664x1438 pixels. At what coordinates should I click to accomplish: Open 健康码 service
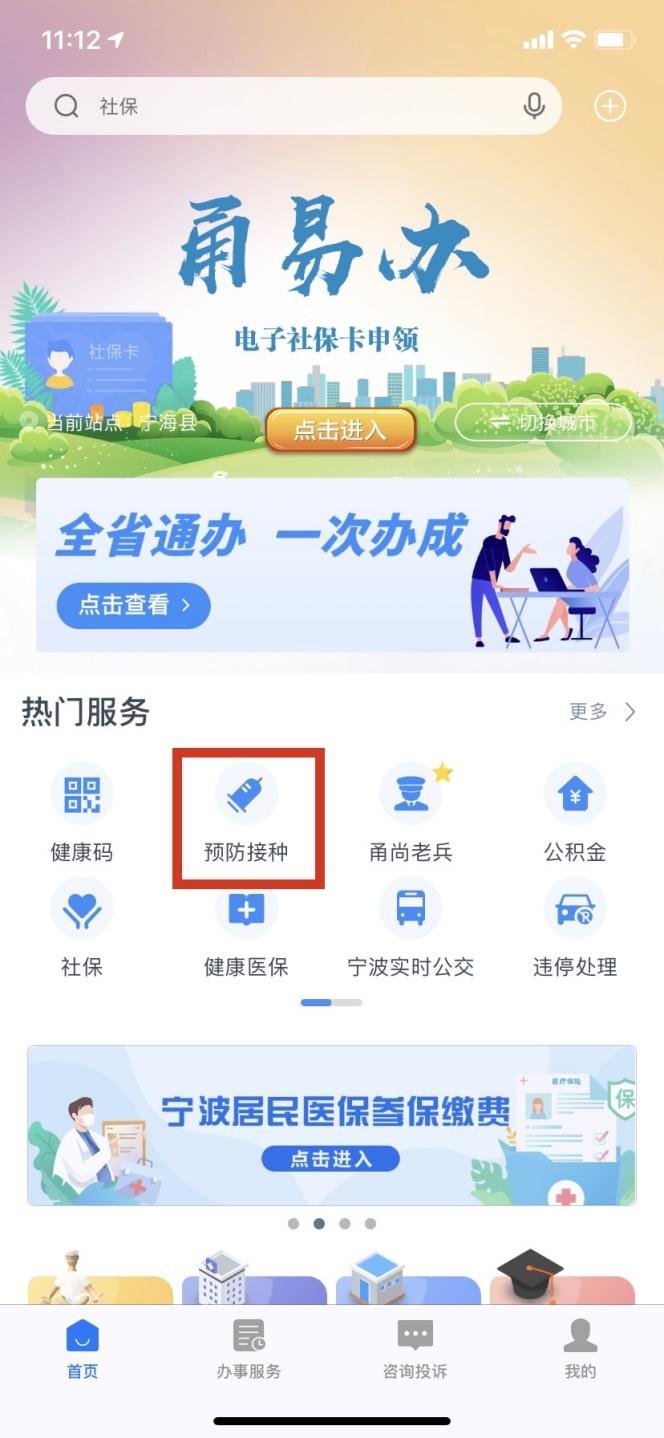pos(82,812)
